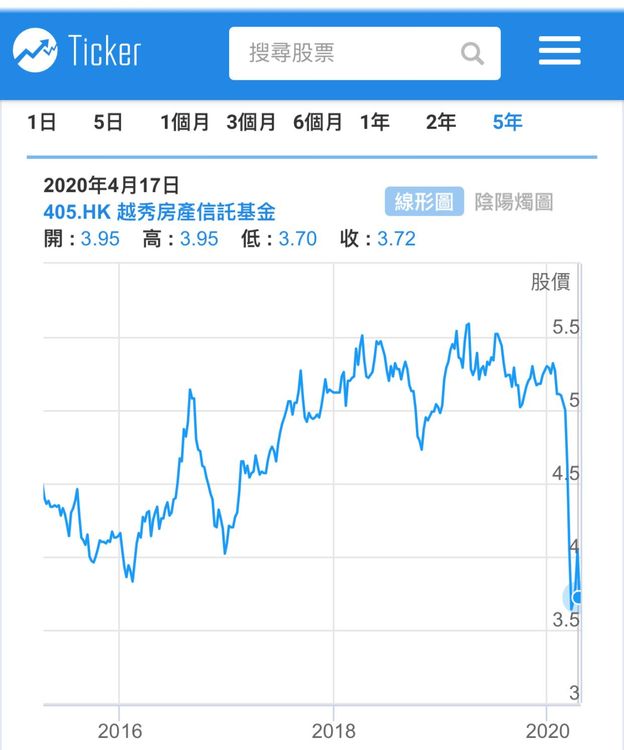Tap the 搜尋股票 search field
The image size is (624, 750).
click(x=364, y=53)
